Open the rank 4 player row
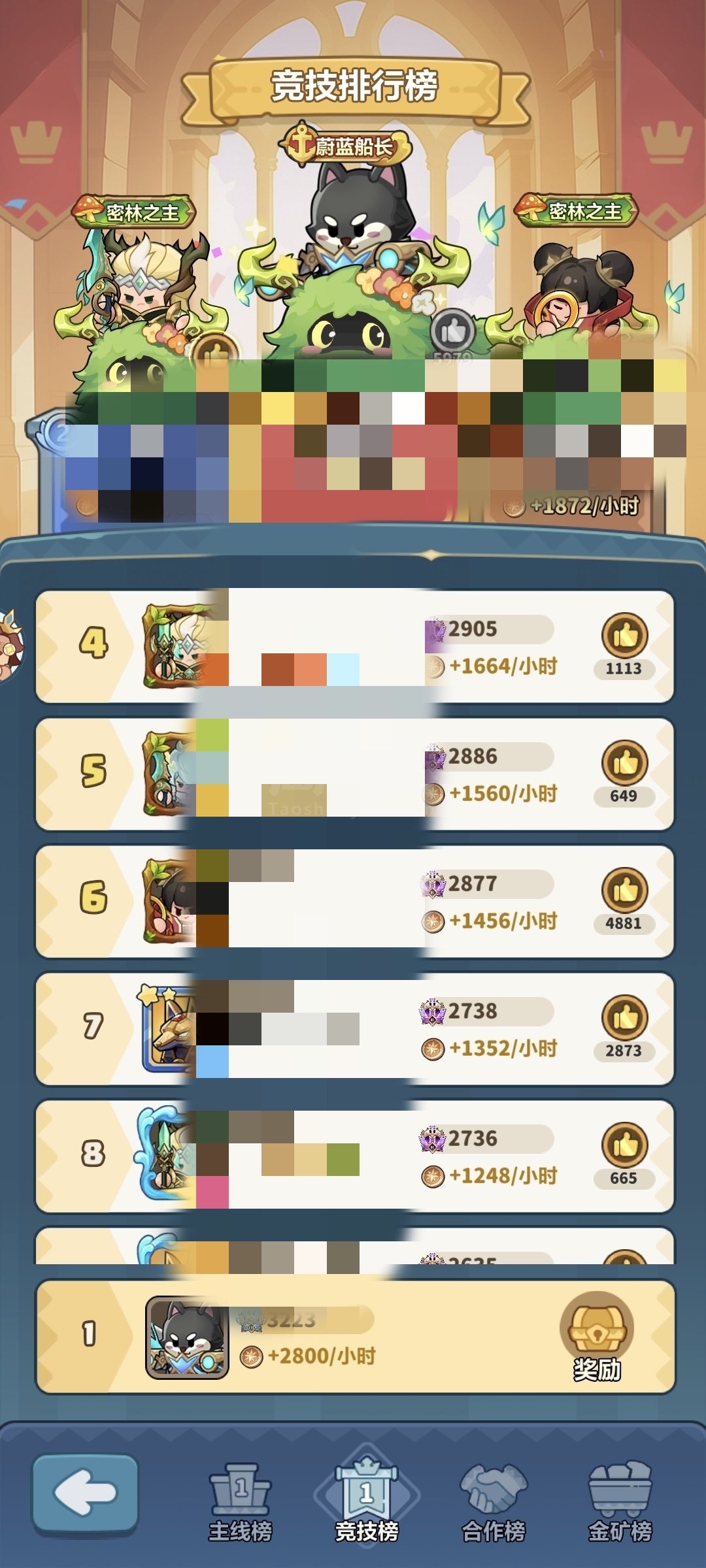706x1568 pixels. 327,647
